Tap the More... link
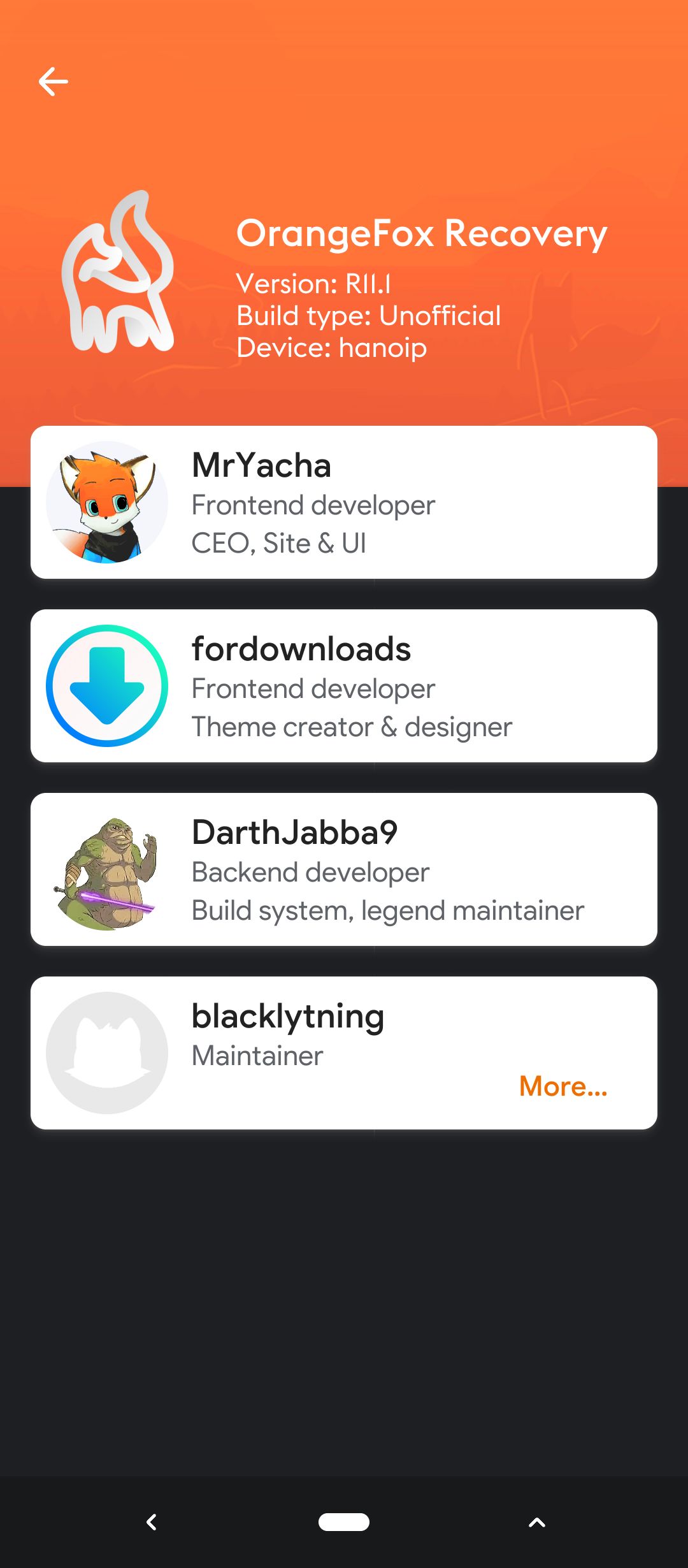The width and height of the screenshot is (688, 1568). point(563,1086)
